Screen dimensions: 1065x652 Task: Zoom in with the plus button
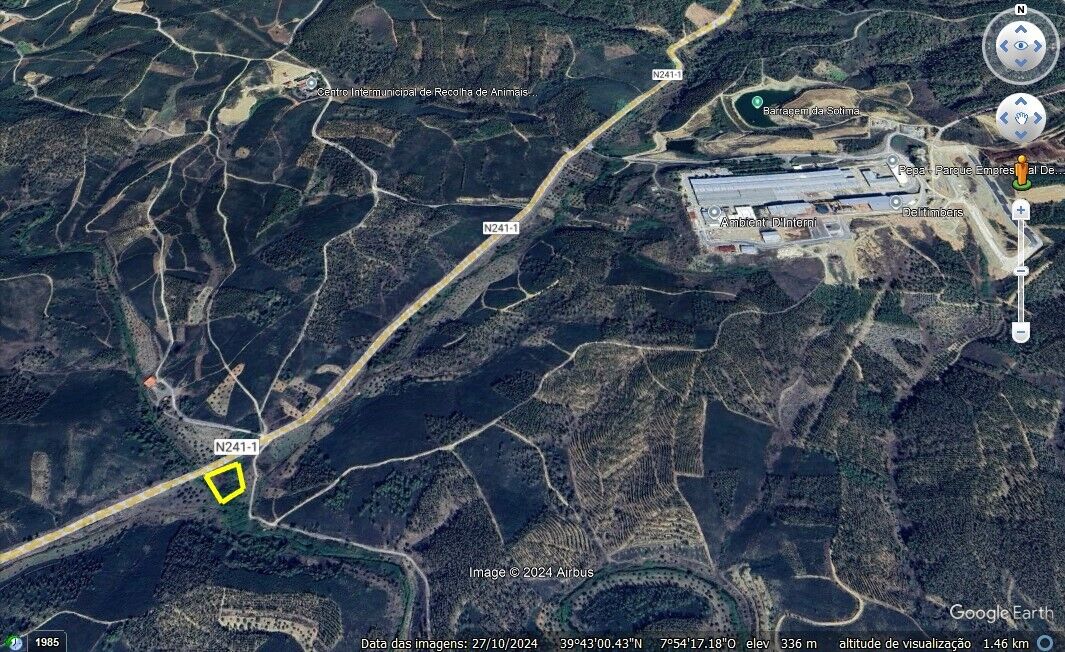[x=1020, y=209]
